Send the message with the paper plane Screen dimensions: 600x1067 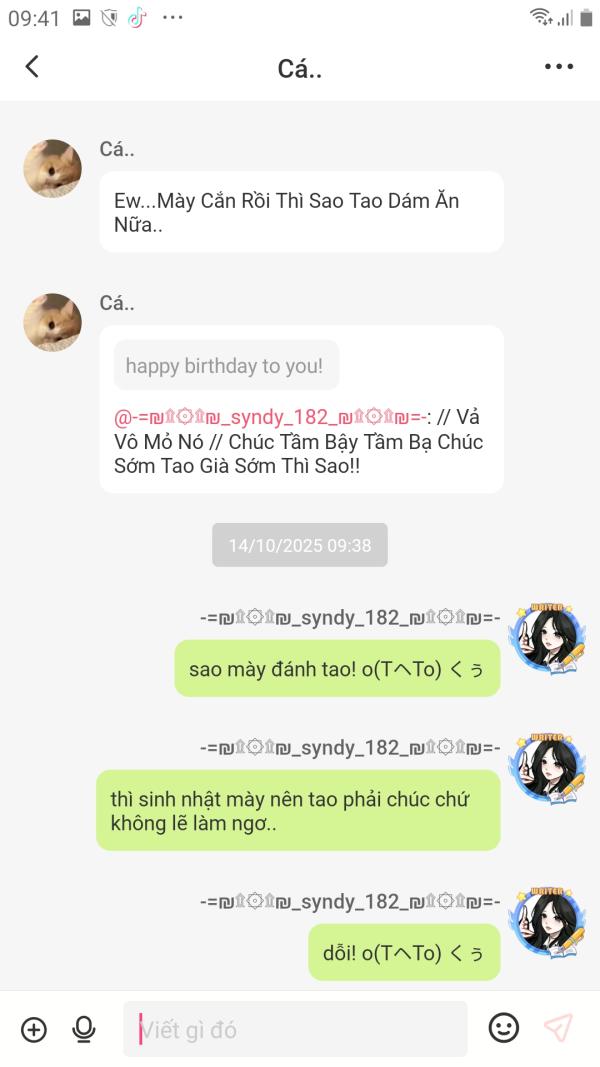pos(558,1028)
